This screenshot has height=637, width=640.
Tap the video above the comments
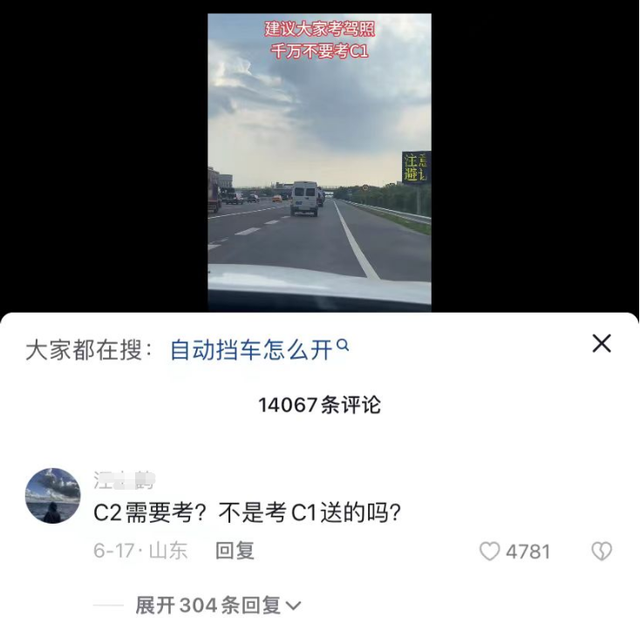coord(319,160)
